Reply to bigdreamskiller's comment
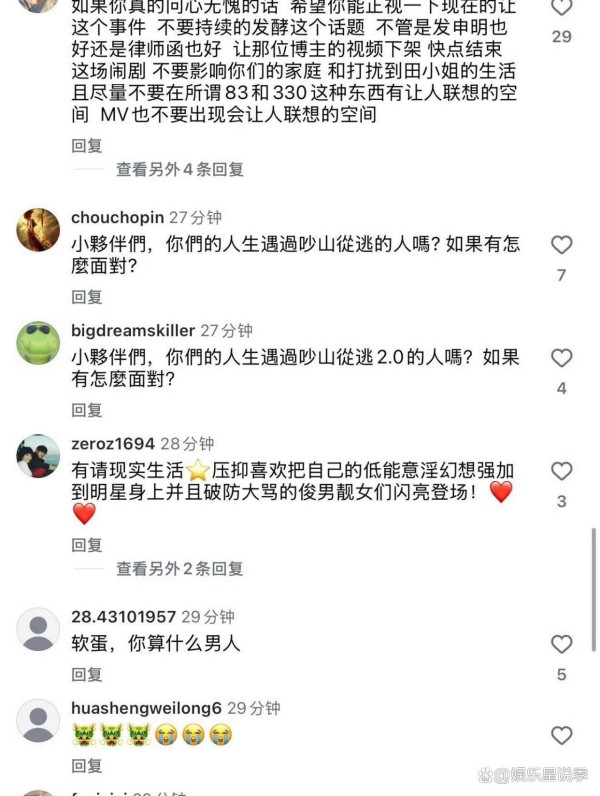Image resolution: width=600 pixels, height=796 pixels. tap(87, 410)
